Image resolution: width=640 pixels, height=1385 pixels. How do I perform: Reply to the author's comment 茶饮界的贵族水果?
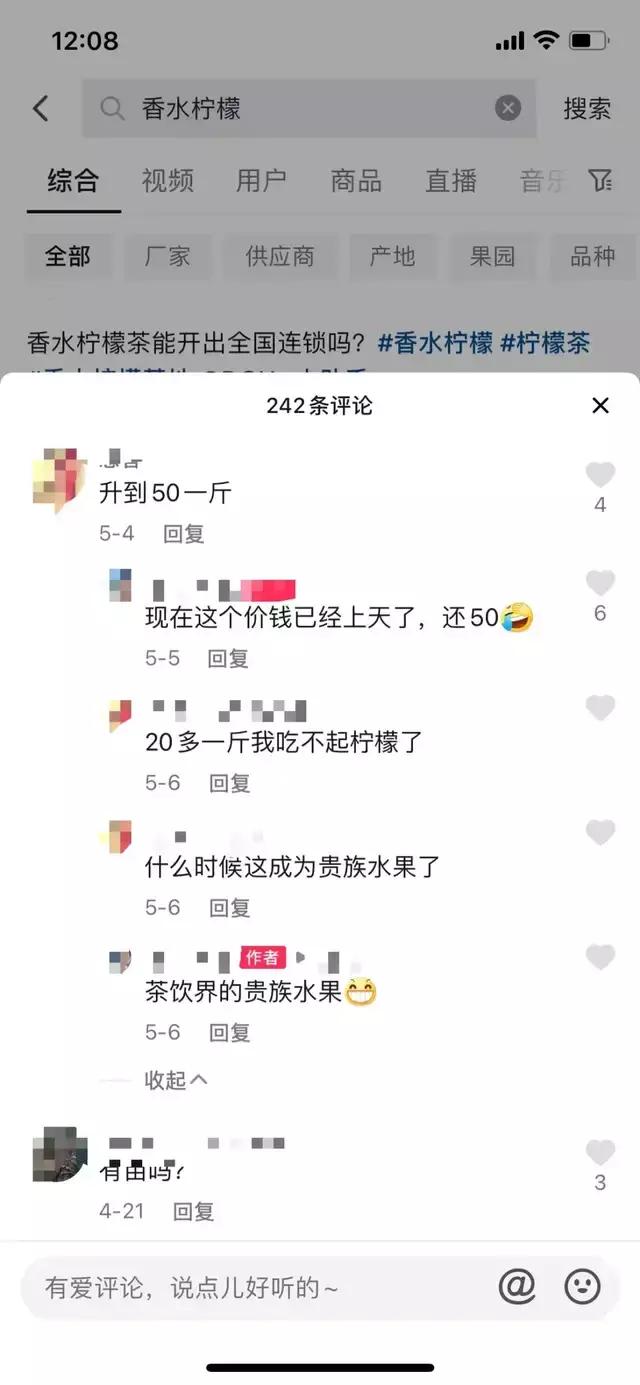(228, 1033)
